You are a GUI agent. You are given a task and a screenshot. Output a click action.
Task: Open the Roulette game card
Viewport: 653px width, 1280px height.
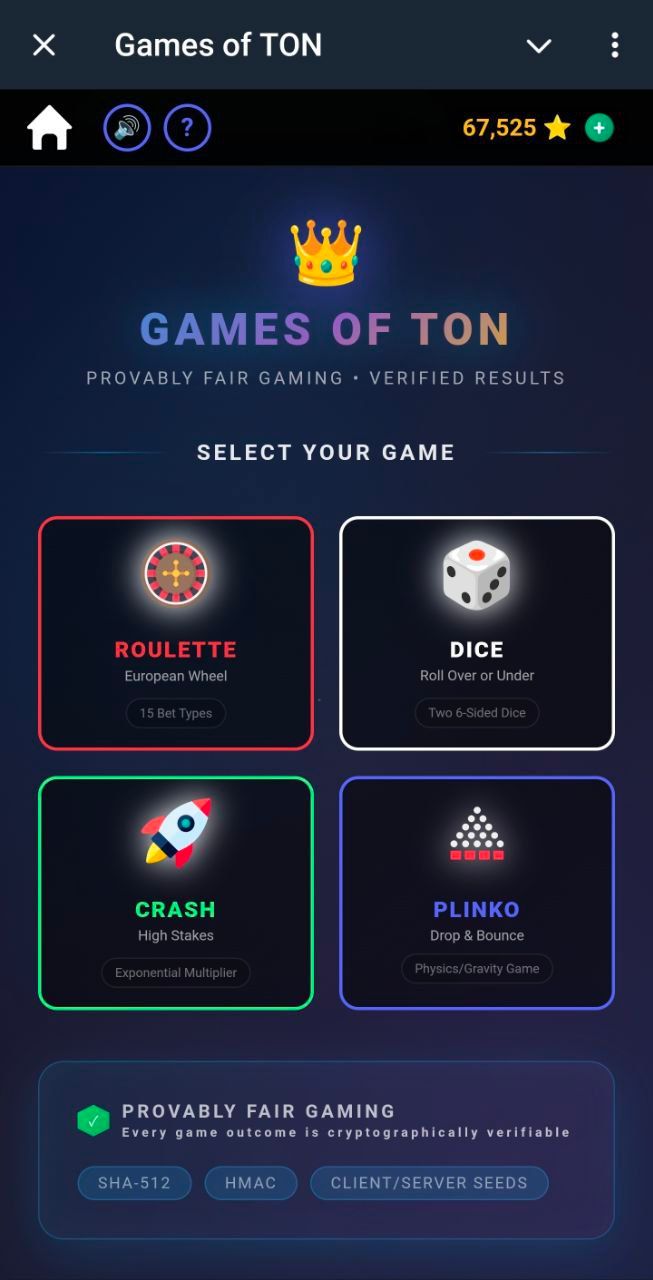coord(176,633)
